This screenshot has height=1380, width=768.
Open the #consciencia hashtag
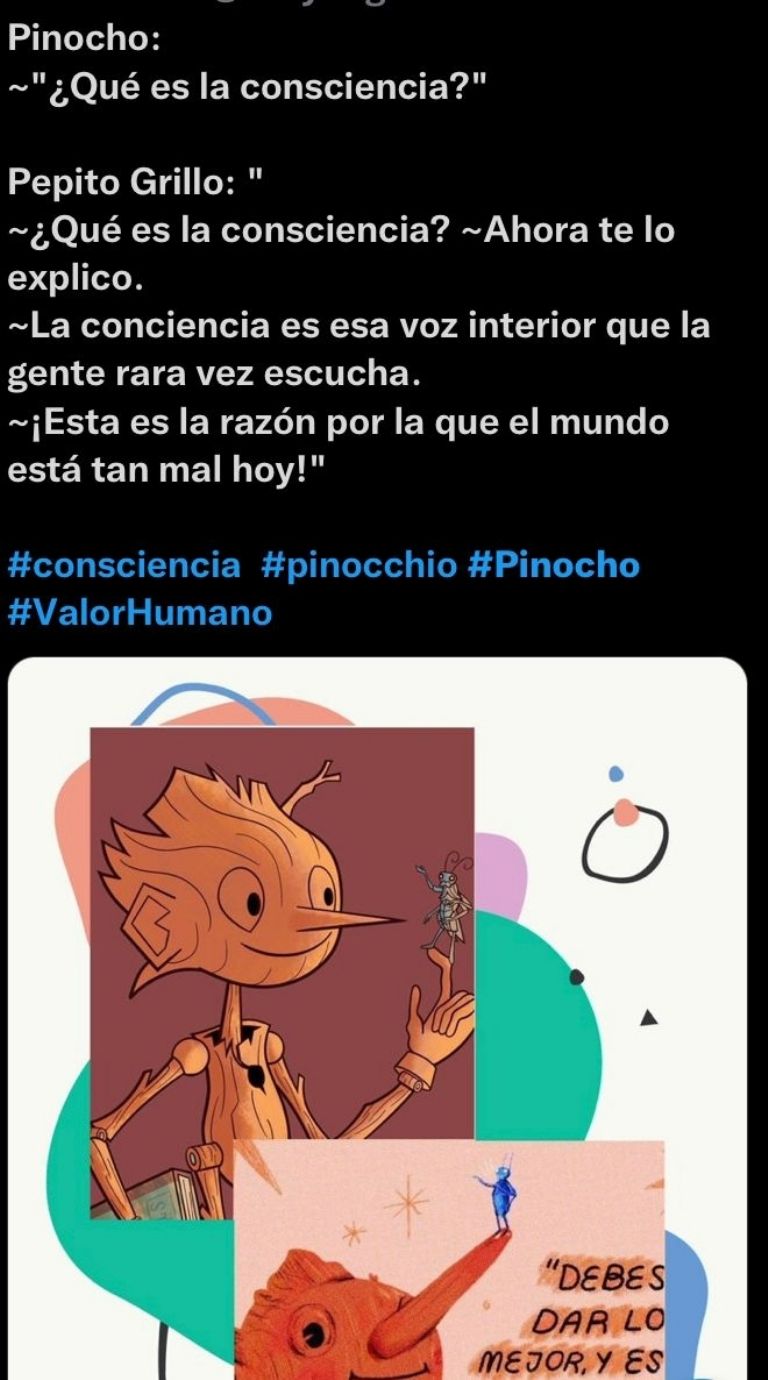click(x=124, y=566)
